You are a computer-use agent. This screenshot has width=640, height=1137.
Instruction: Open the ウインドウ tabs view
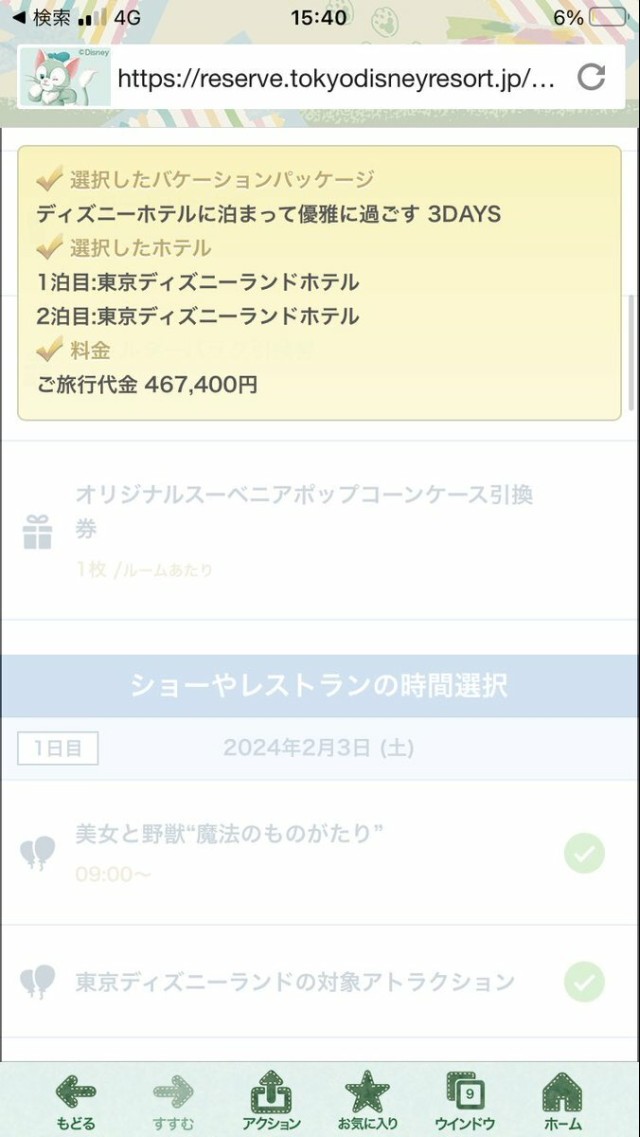pyautogui.click(x=464, y=1100)
